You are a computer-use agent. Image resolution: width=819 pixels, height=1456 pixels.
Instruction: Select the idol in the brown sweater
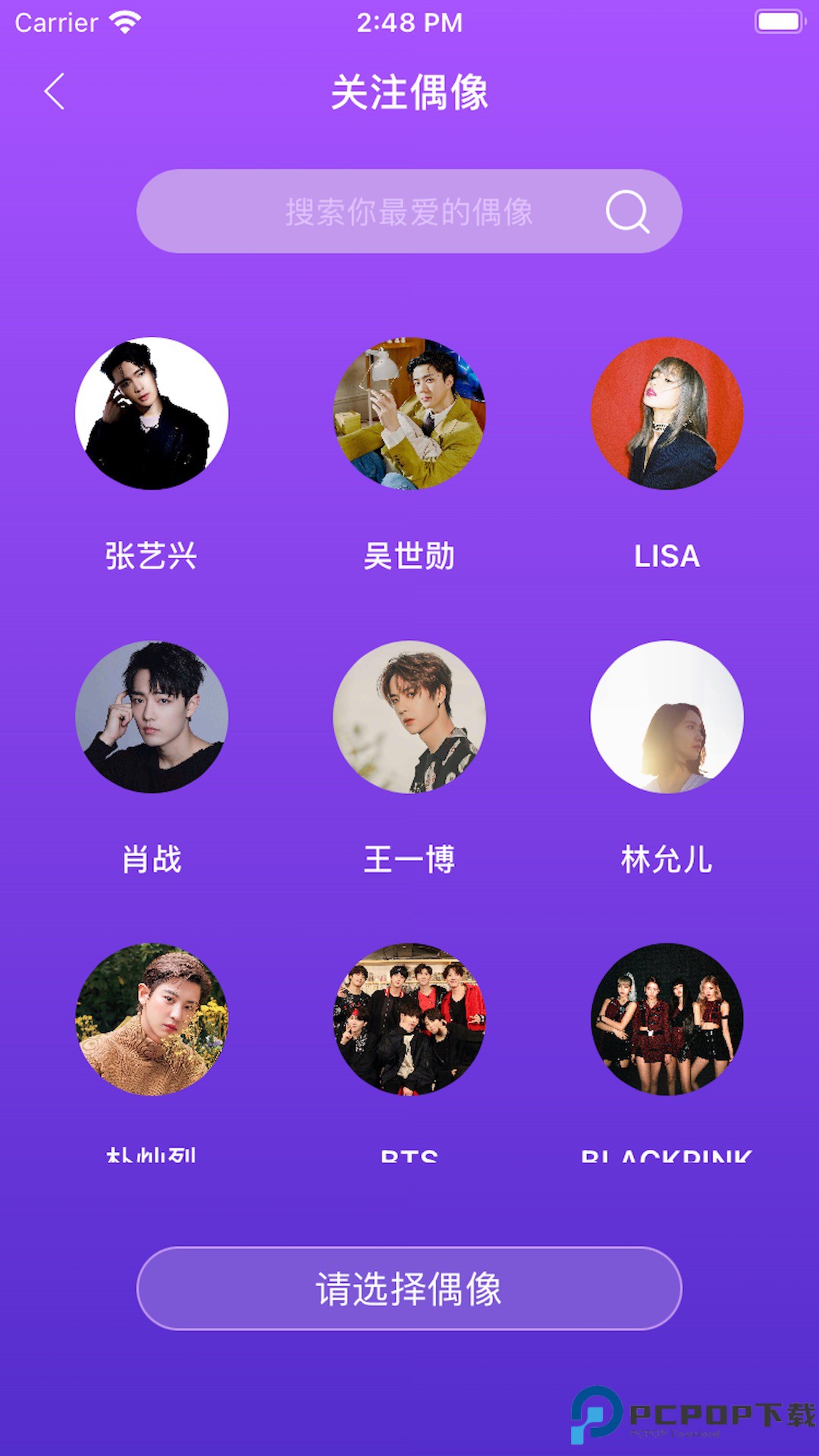[x=152, y=1018]
